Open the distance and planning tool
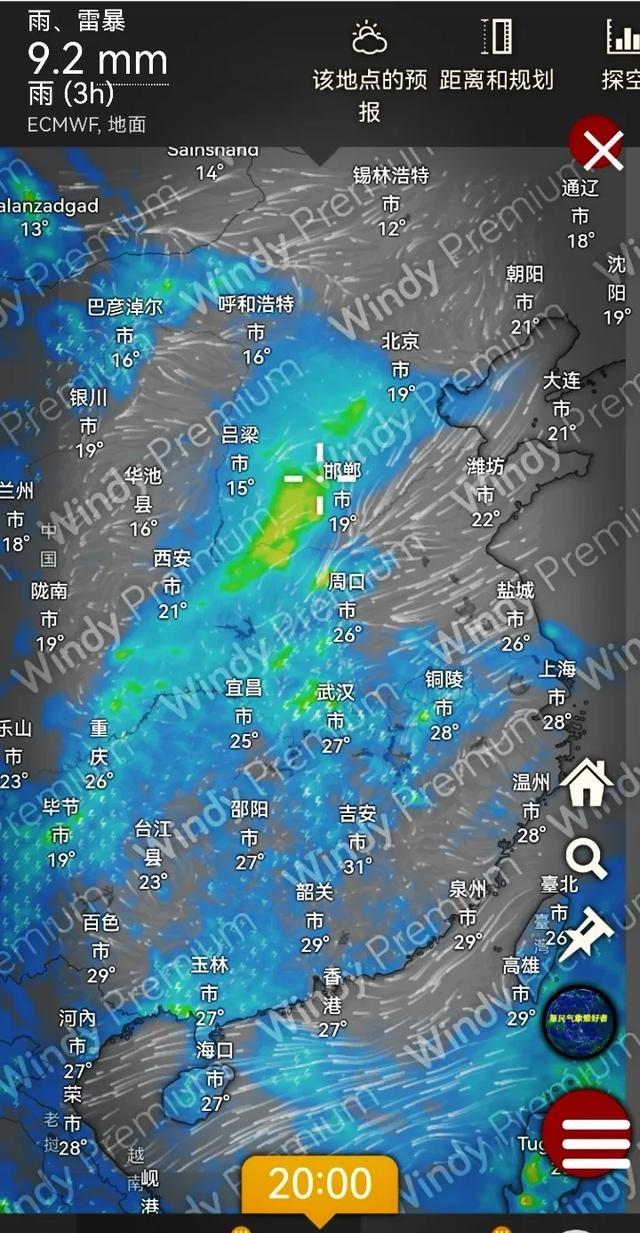640x1233 pixels. (x=496, y=58)
